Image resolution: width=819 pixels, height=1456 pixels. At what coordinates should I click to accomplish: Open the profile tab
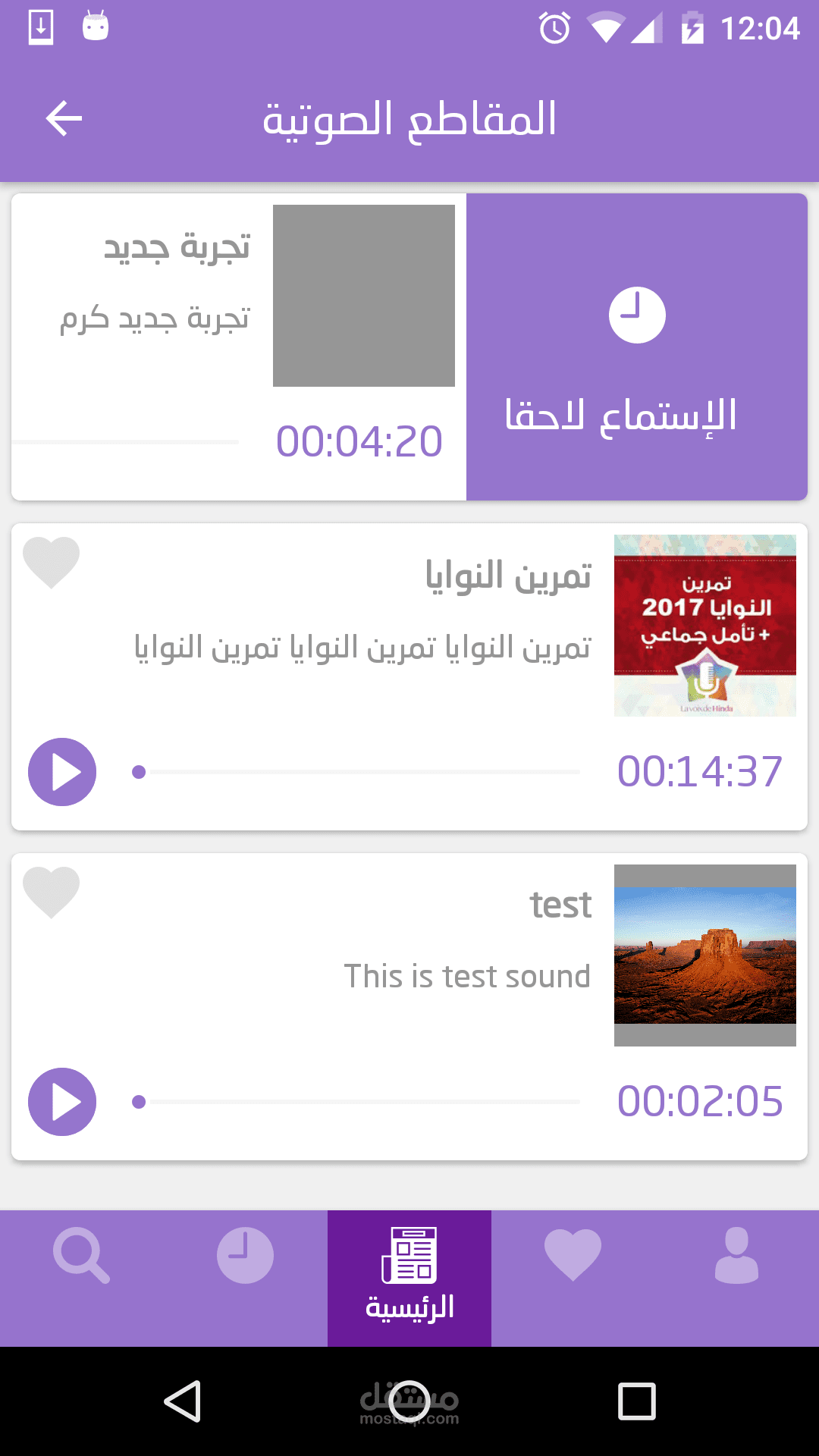tap(736, 1257)
